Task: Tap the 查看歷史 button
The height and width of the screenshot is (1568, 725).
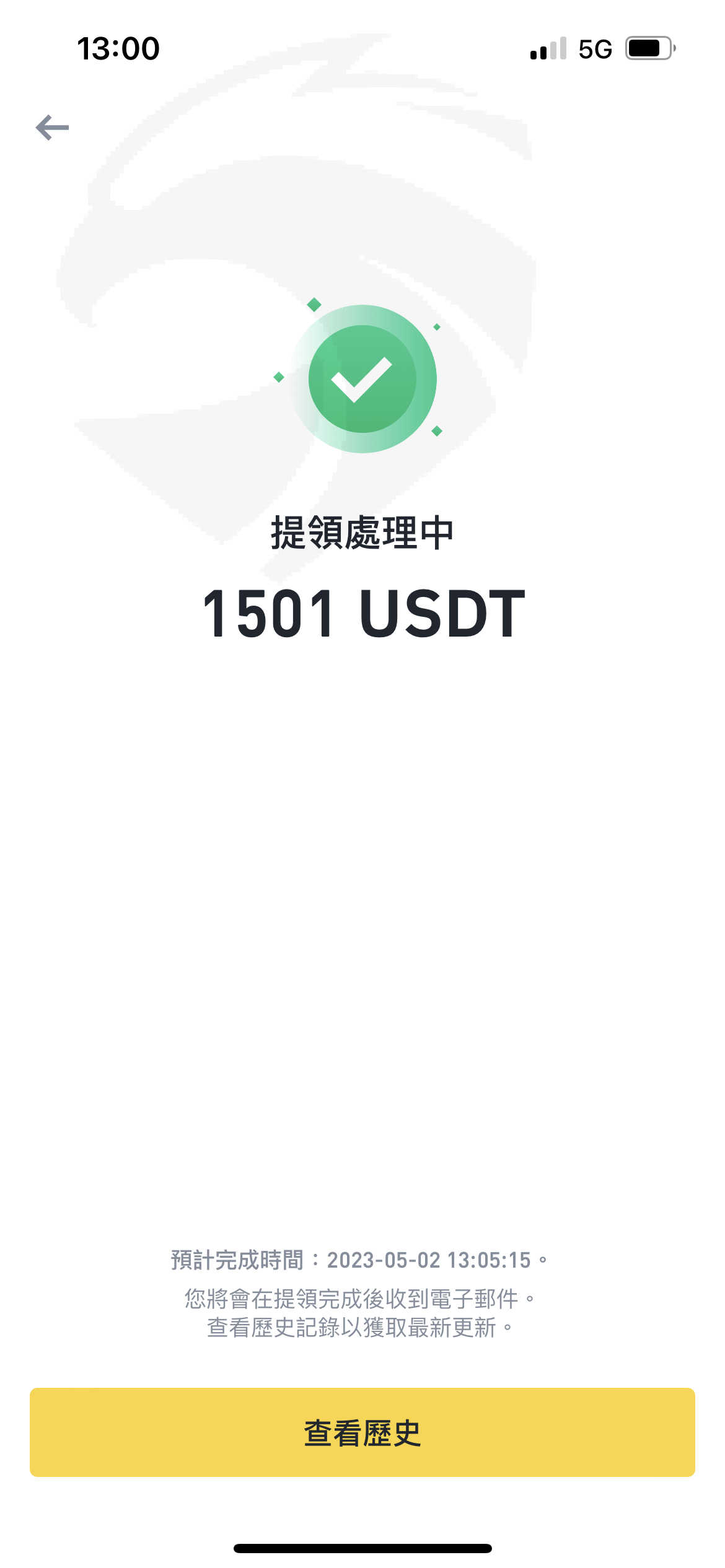Action: click(x=362, y=1432)
